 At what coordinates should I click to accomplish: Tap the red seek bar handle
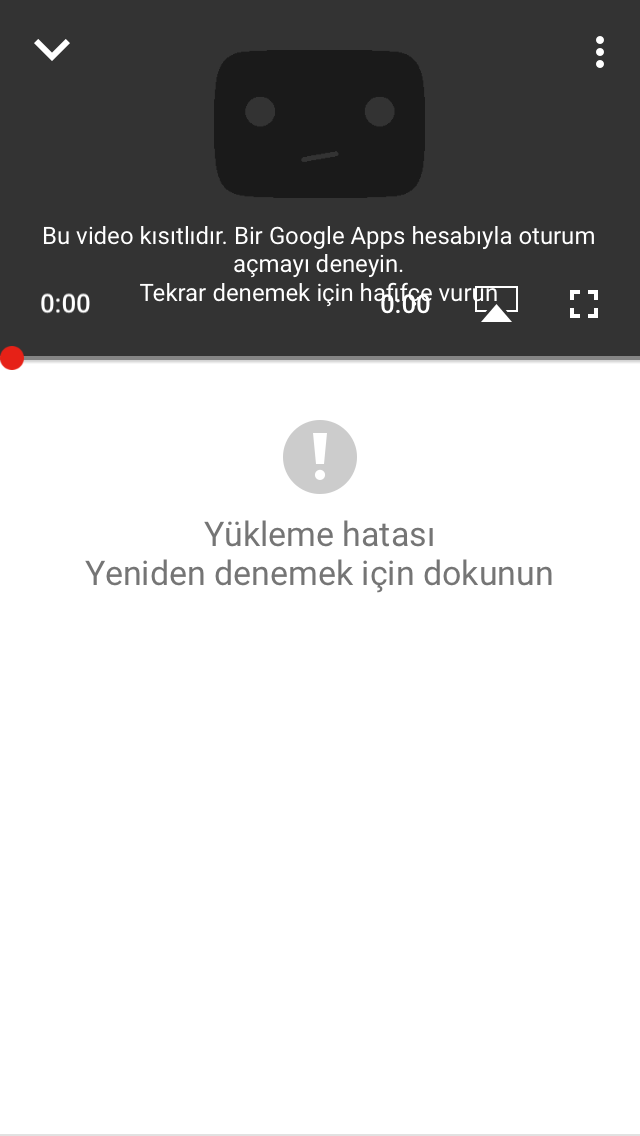[x=12, y=357]
